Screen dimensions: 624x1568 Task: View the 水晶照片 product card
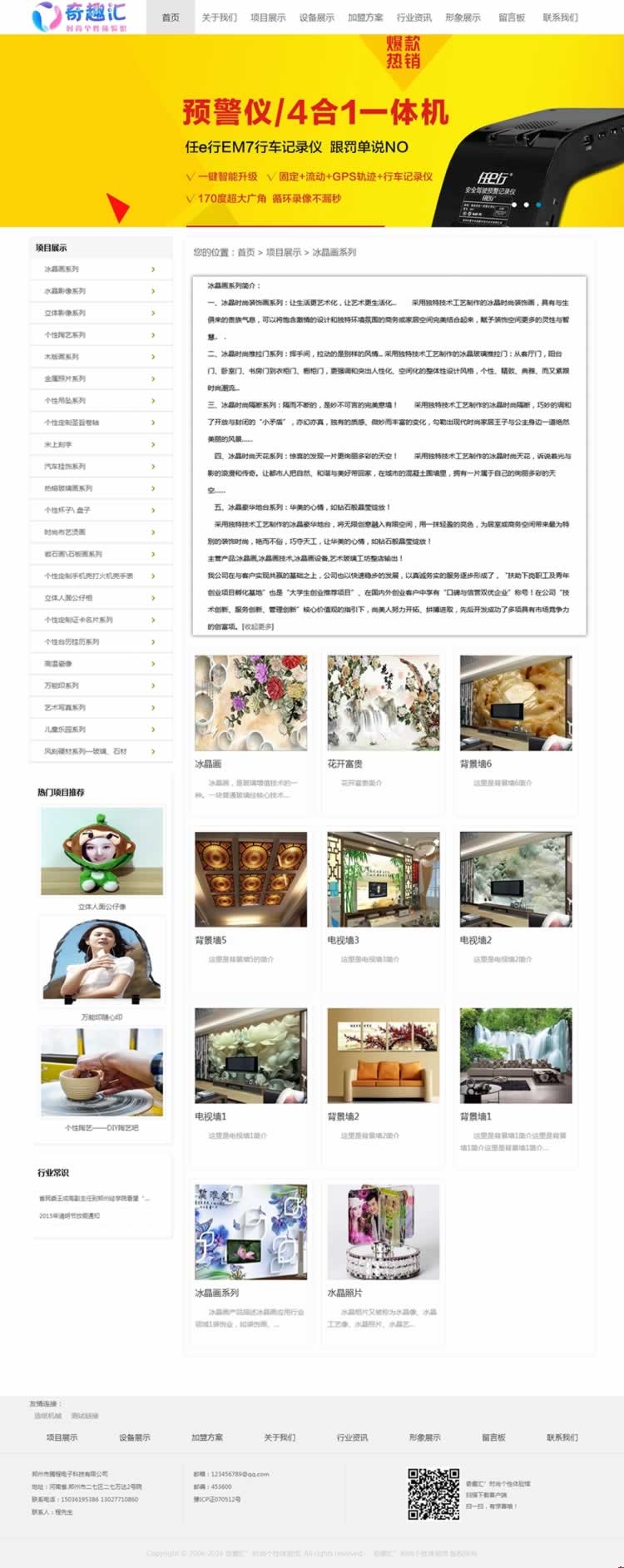click(383, 1232)
